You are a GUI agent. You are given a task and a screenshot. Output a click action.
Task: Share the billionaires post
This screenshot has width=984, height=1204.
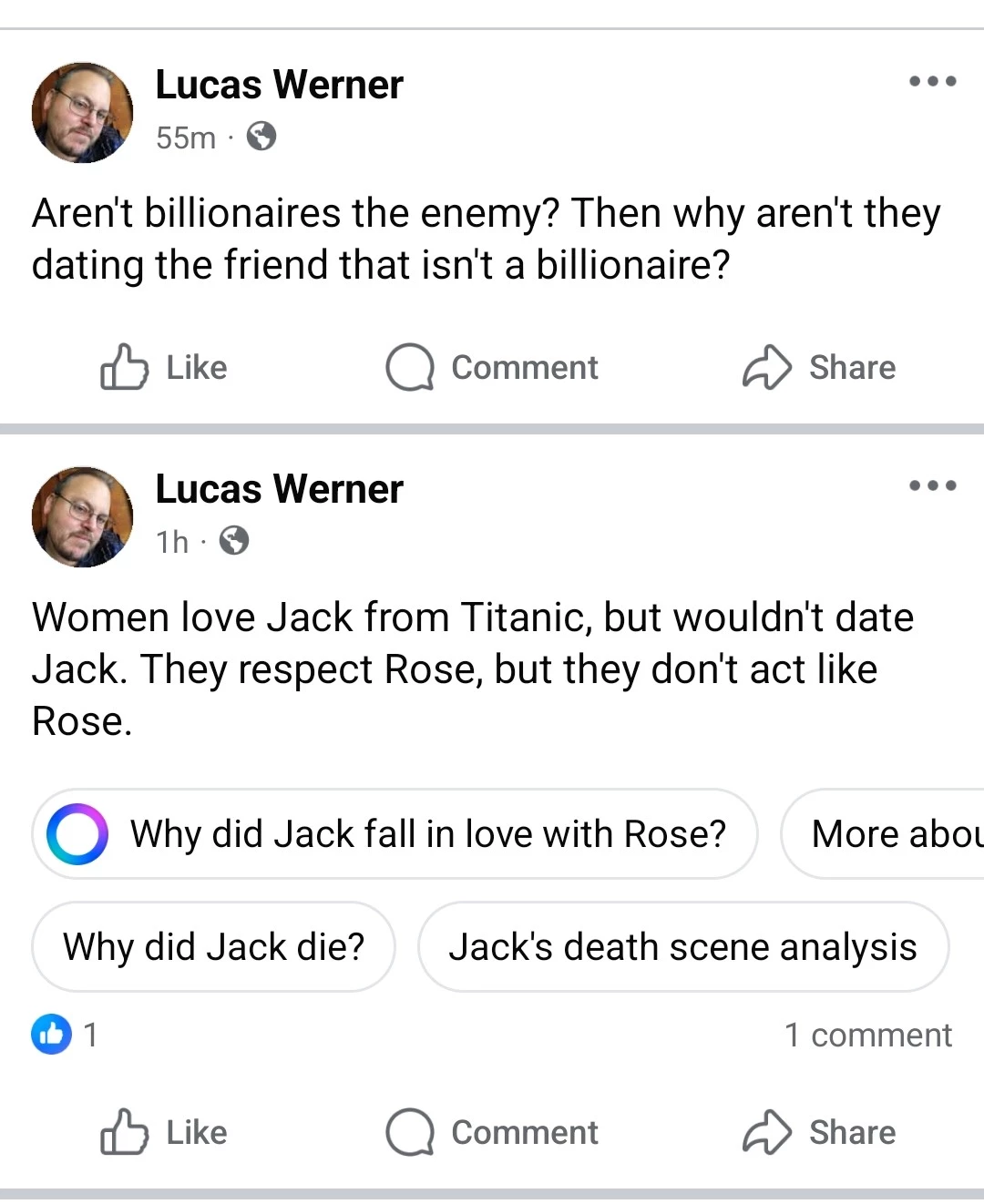[818, 367]
